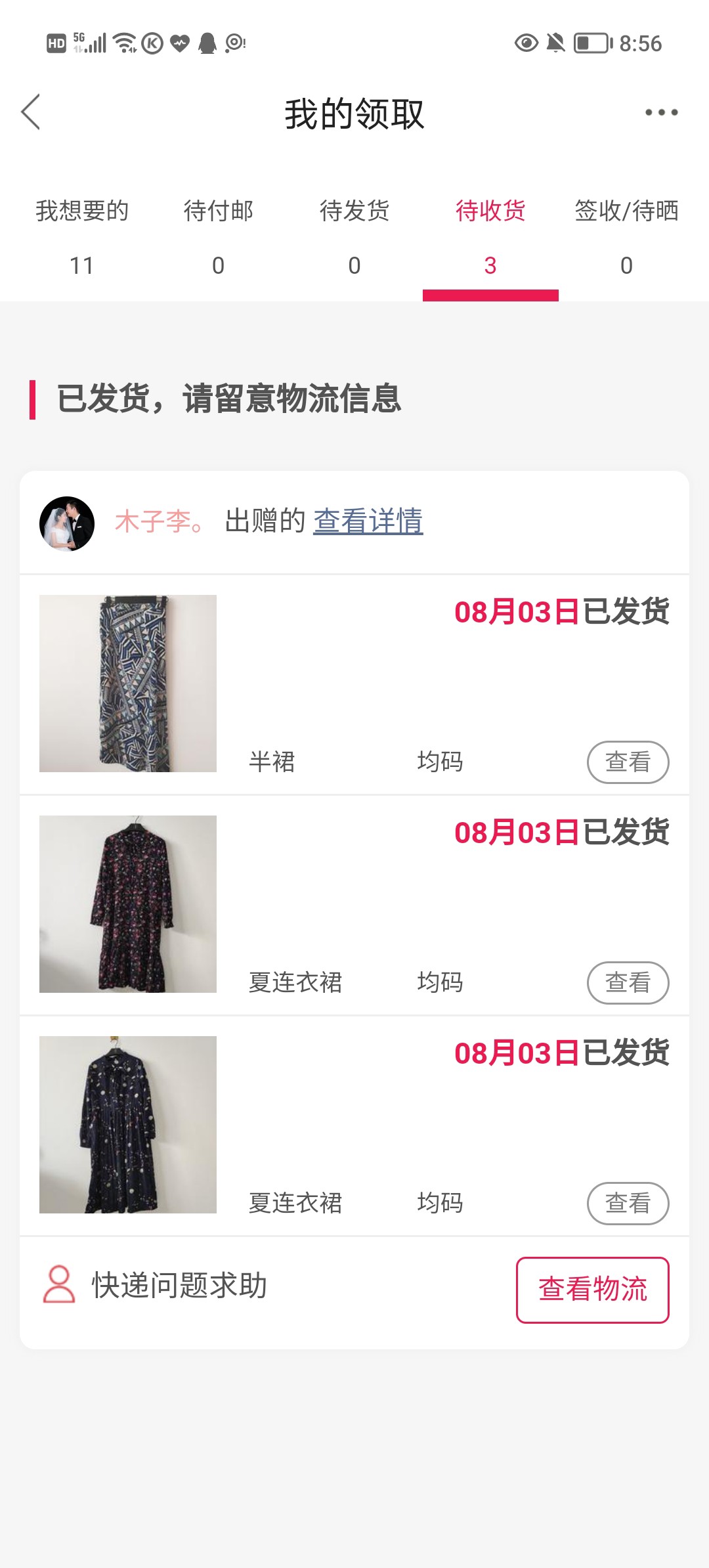Open the 半裙 skirt photo
The height and width of the screenshot is (1568, 709).
point(128,684)
